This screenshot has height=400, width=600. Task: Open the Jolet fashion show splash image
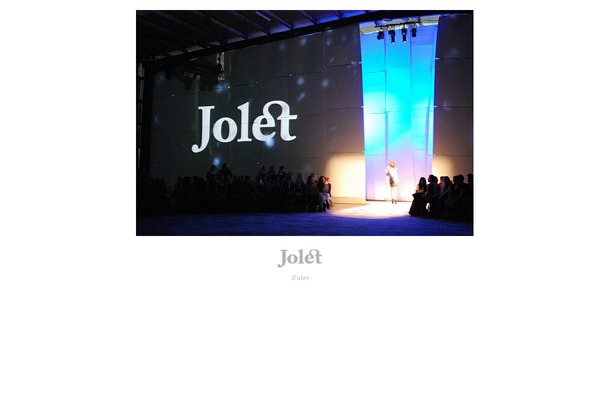(304, 122)
